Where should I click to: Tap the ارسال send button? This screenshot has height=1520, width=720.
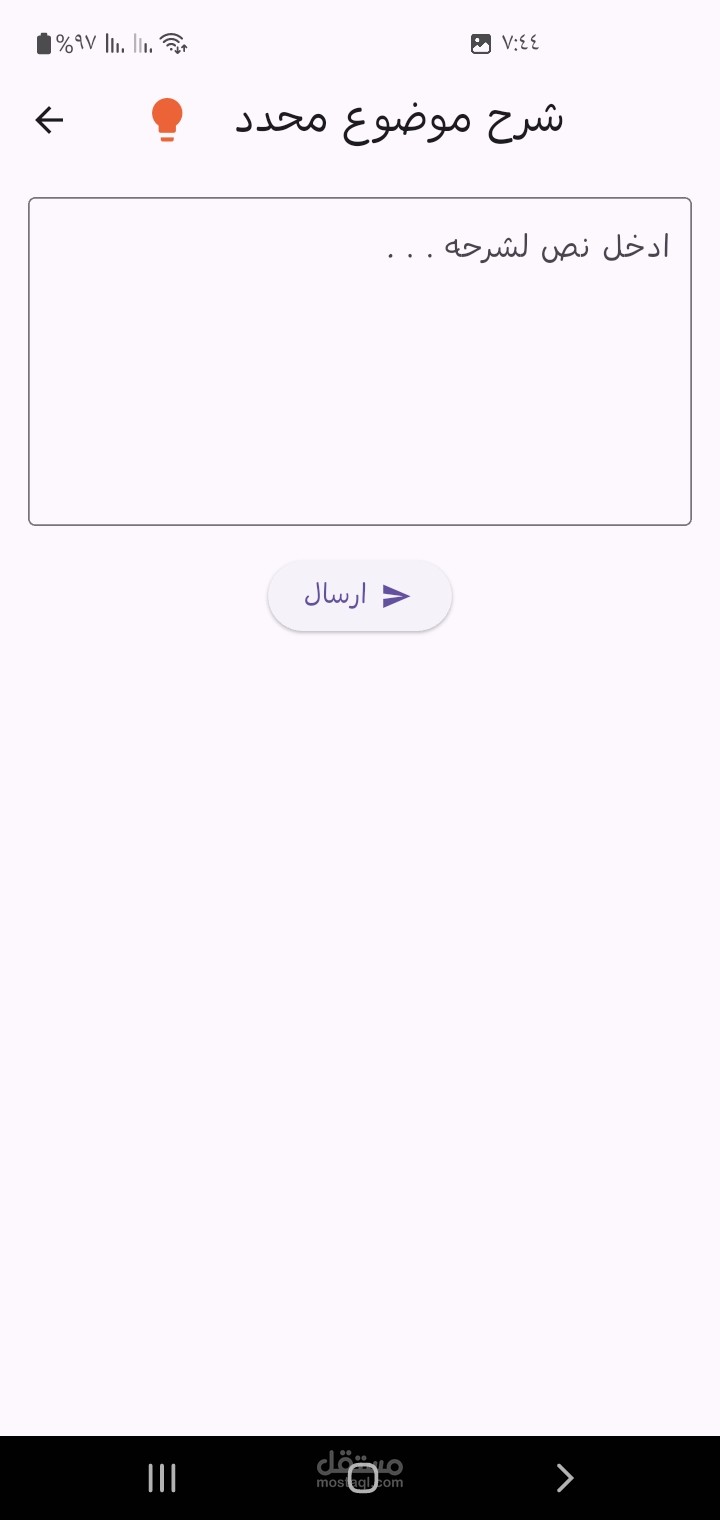pyautogui.click(x=360, y=596)
